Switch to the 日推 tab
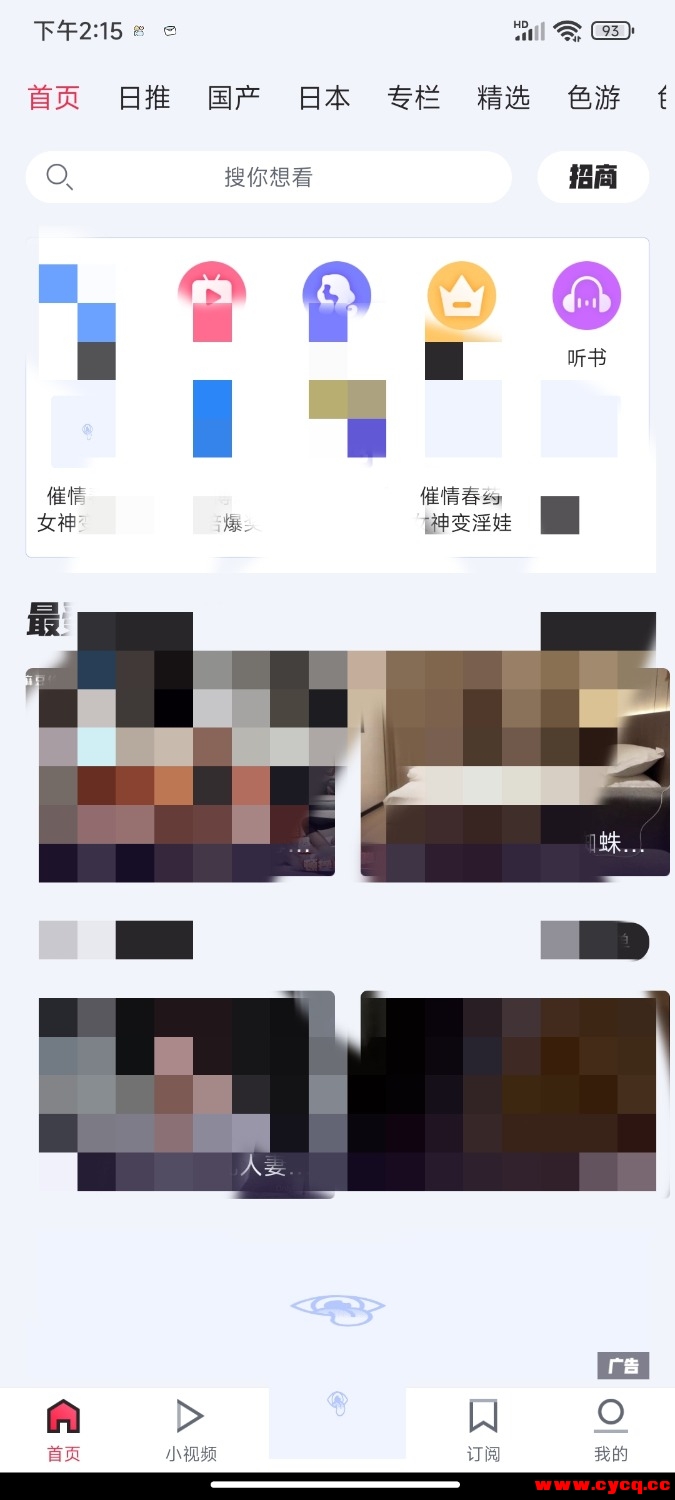675x1500 pixels. [144, 98]
